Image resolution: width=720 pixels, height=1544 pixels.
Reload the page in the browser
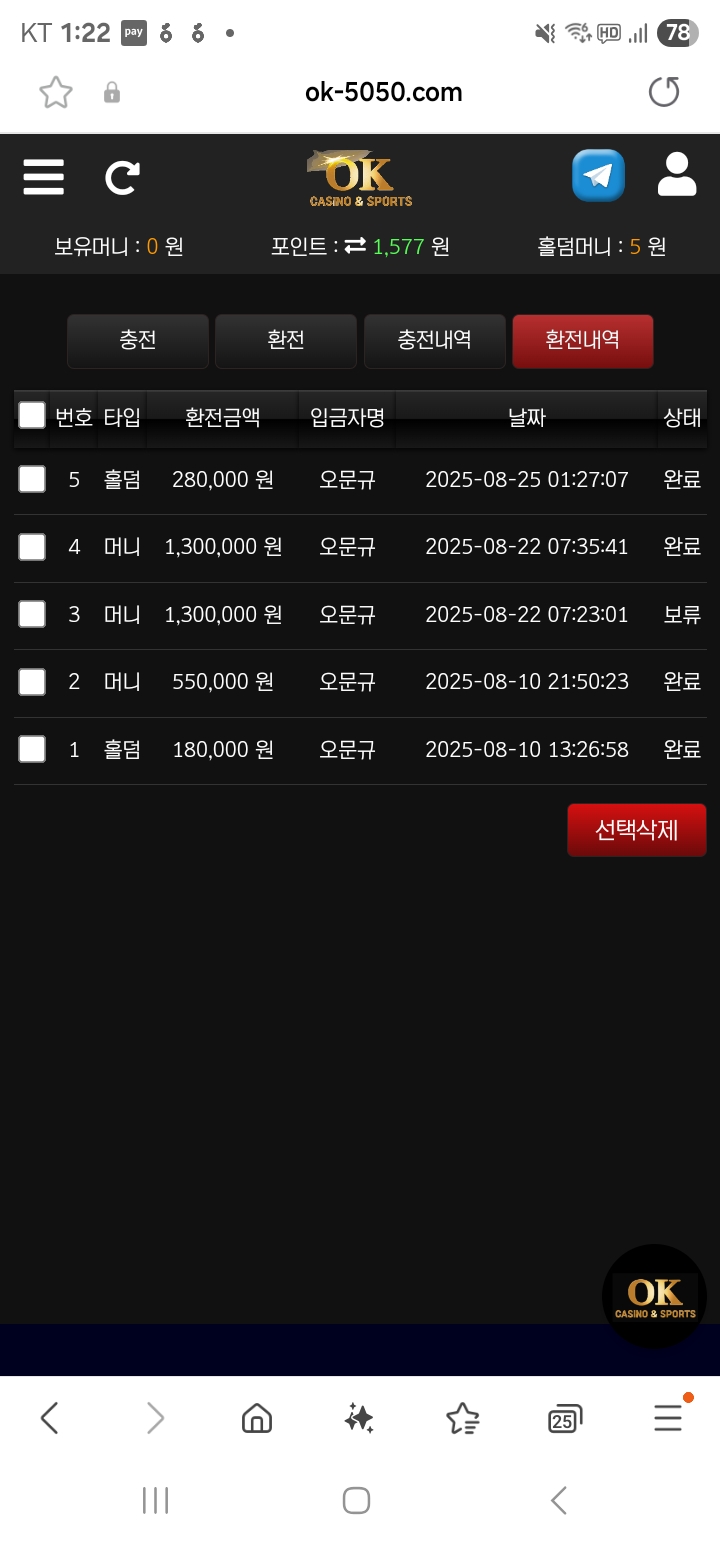pos(664,92)
